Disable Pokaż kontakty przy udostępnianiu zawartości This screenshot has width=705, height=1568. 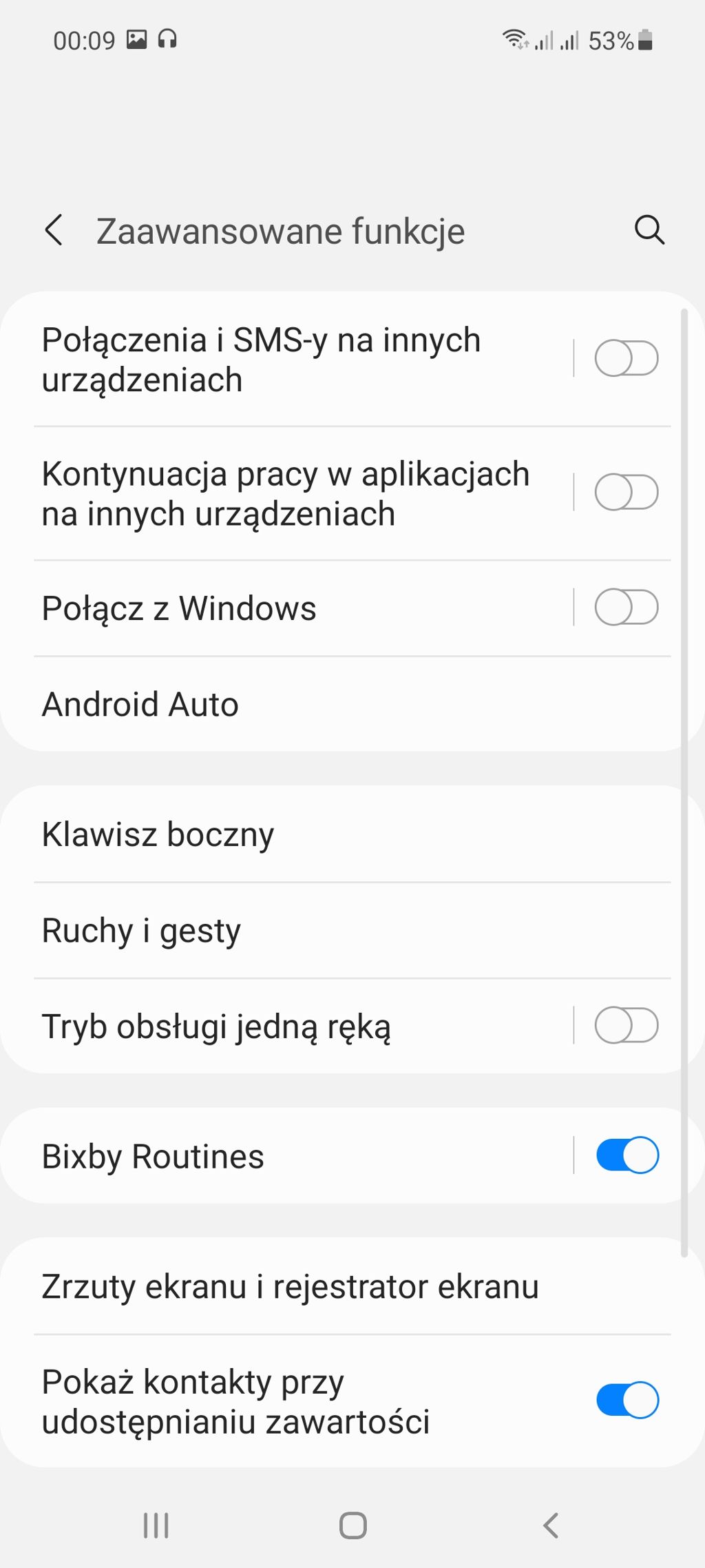(626, 1401)
